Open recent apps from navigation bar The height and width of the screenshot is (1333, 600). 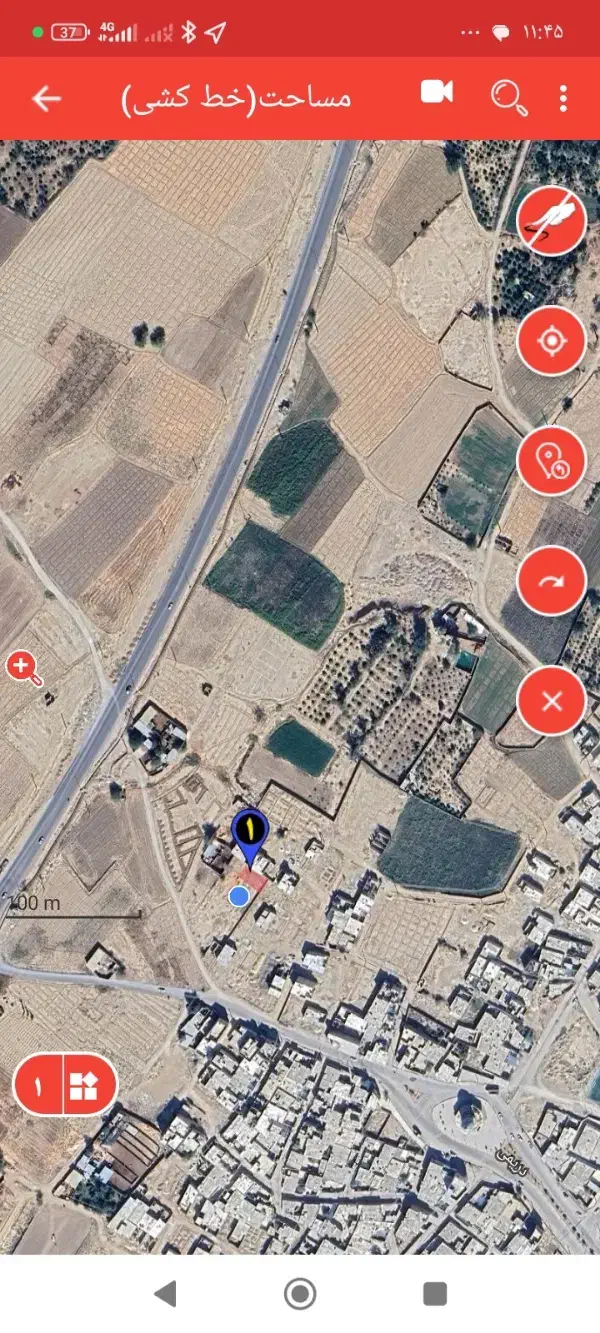(434, 1294)
